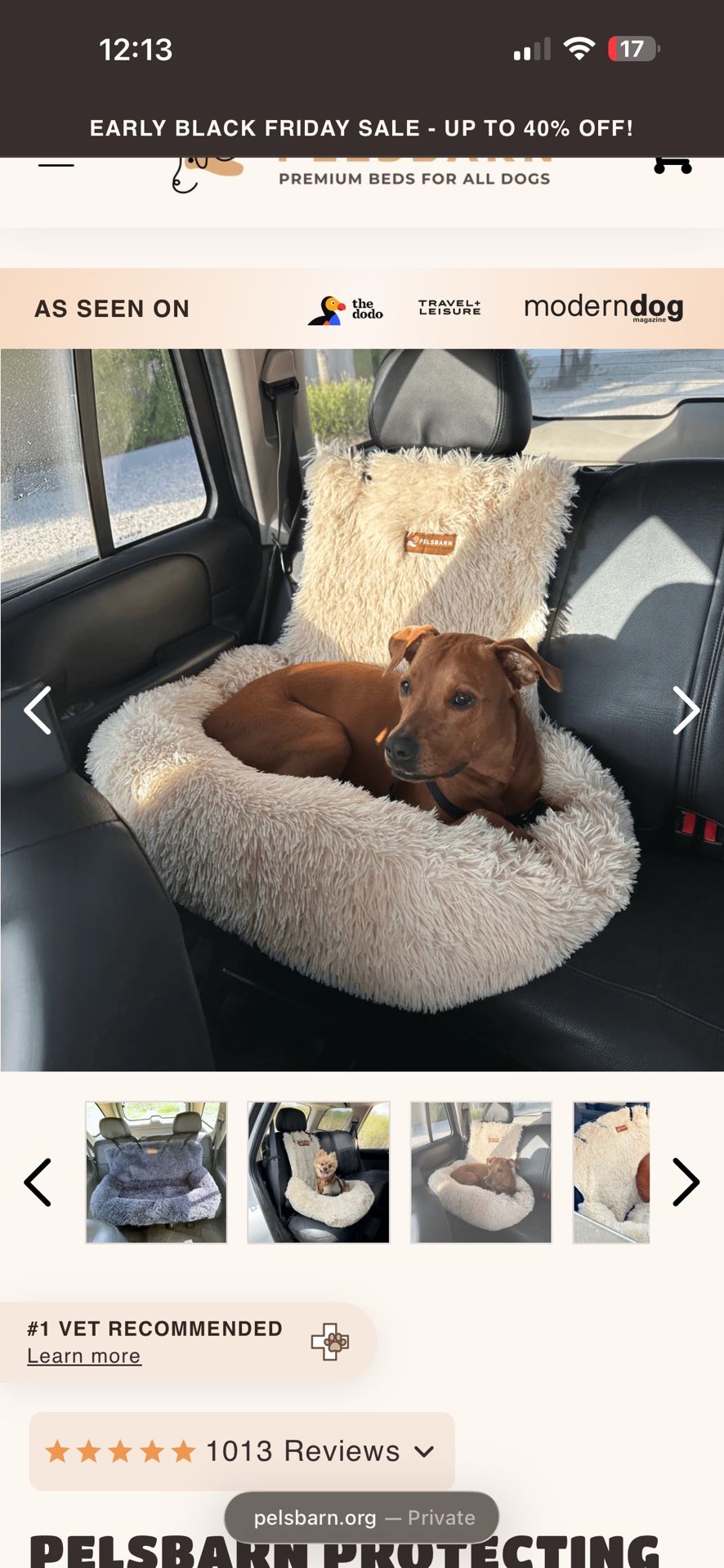The height and width of the screenshot is (1568, 724).
Task: Advance main photo using right arrow
Action: coord(686,710)
